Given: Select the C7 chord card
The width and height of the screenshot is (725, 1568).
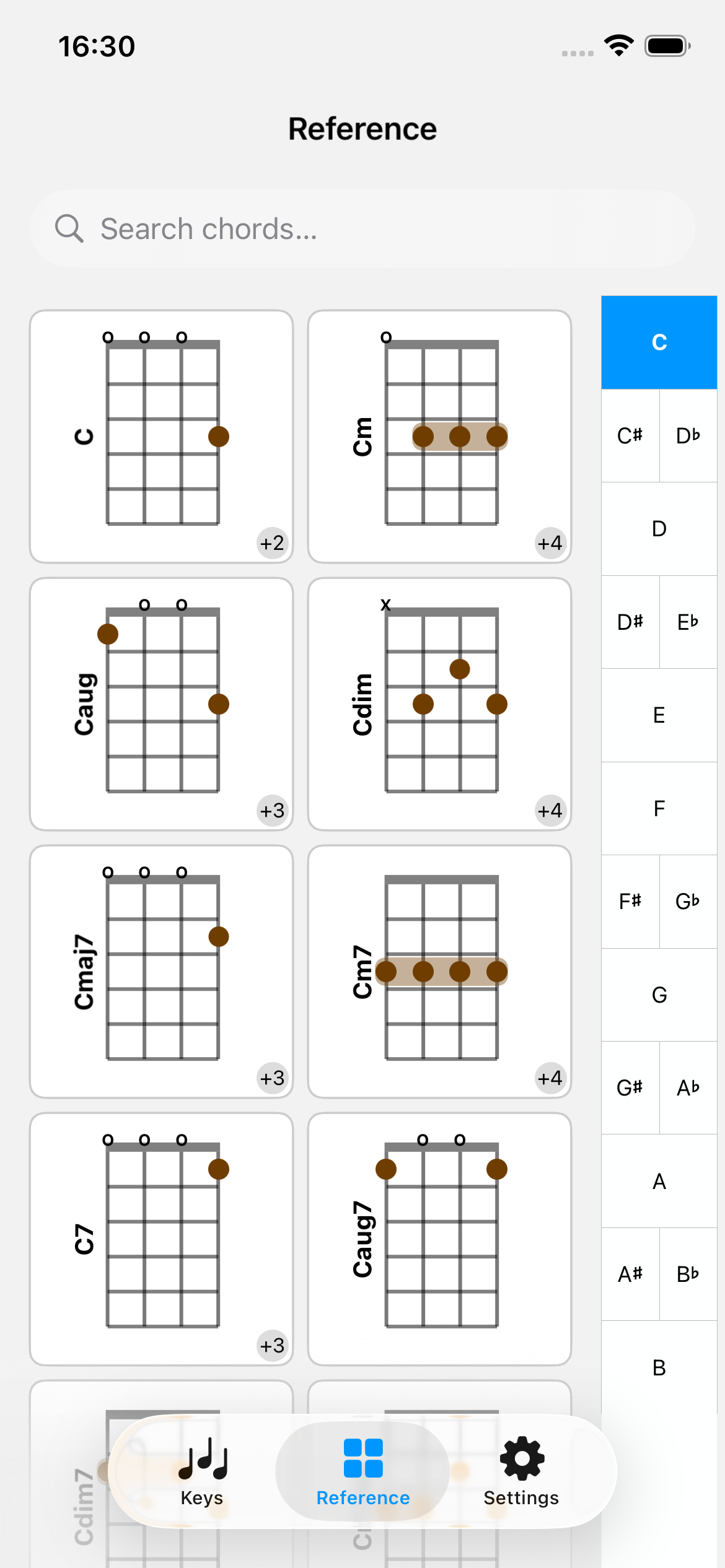Looking at the screenshot, I should tap(161, 1239).
